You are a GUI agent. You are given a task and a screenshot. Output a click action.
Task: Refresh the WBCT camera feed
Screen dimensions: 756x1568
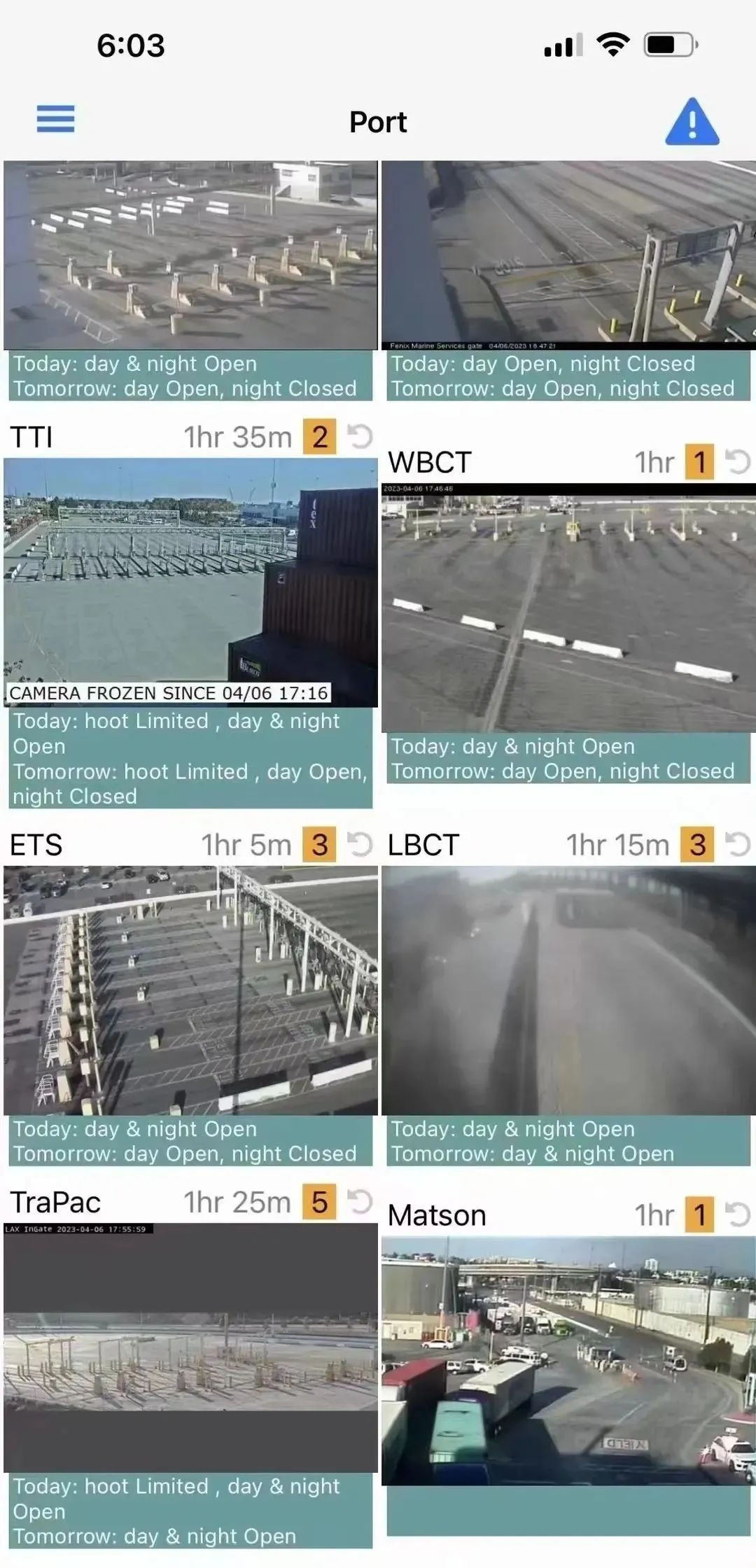click(738, 462)
